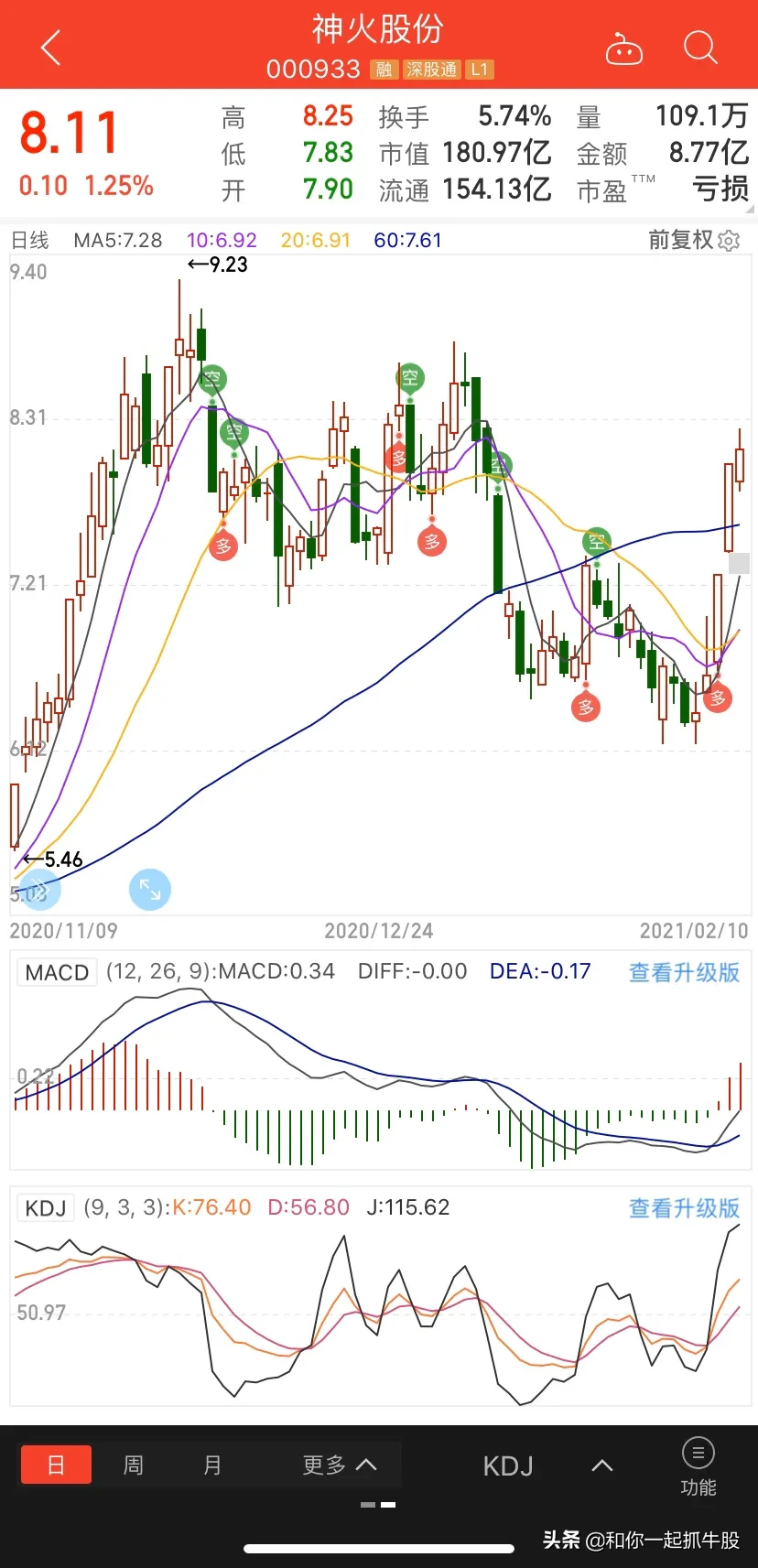Screen dimensions: 758x1568
Task: Open 前复权 adjustment settings
Action: coord(693,240)
